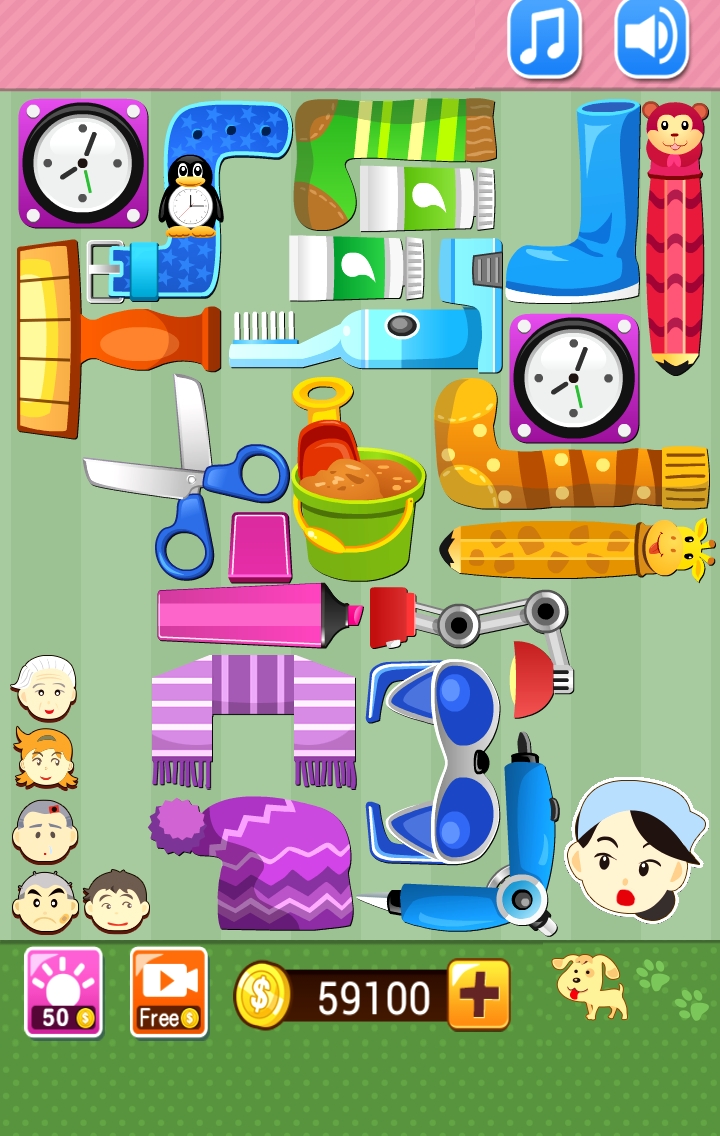Screen dimensions: 720x1136
Task: Add more coins with the plus button
Action: point(478,994)
